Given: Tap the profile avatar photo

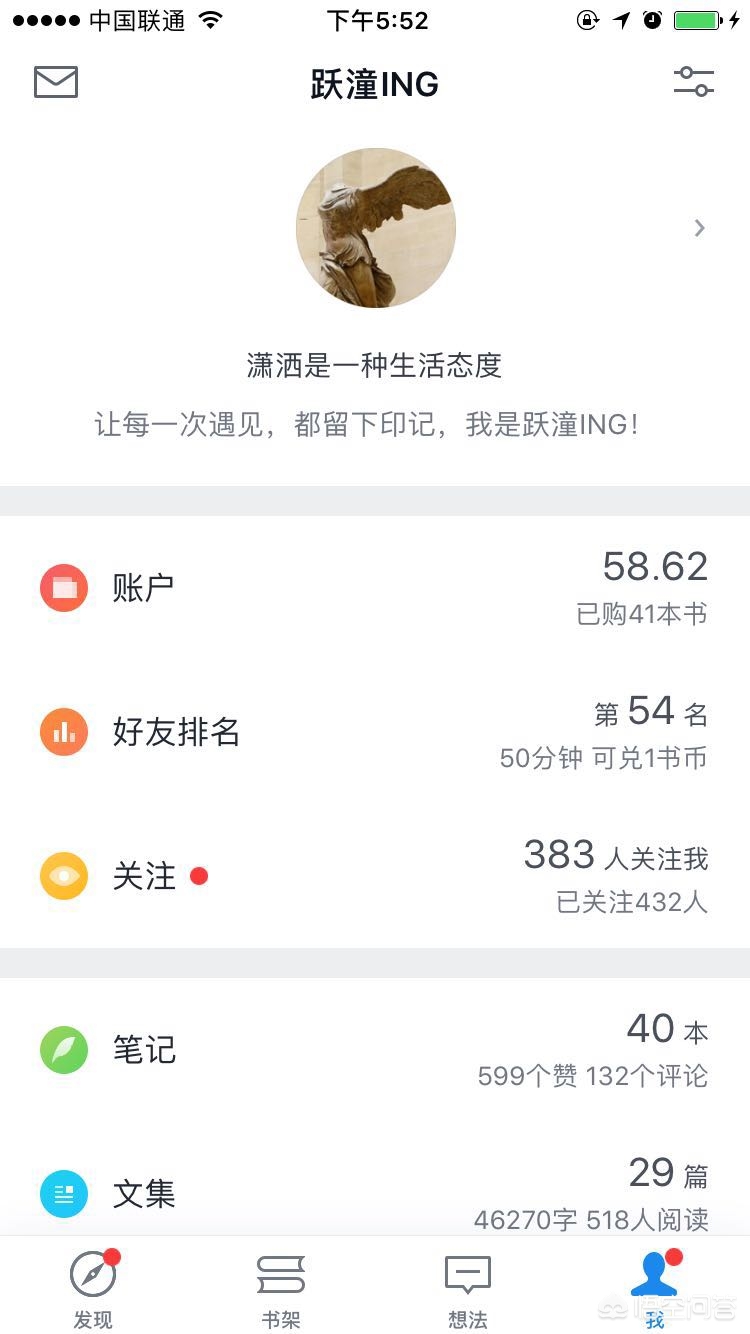Looking at the screenshot, I should [x=376, y=228].
